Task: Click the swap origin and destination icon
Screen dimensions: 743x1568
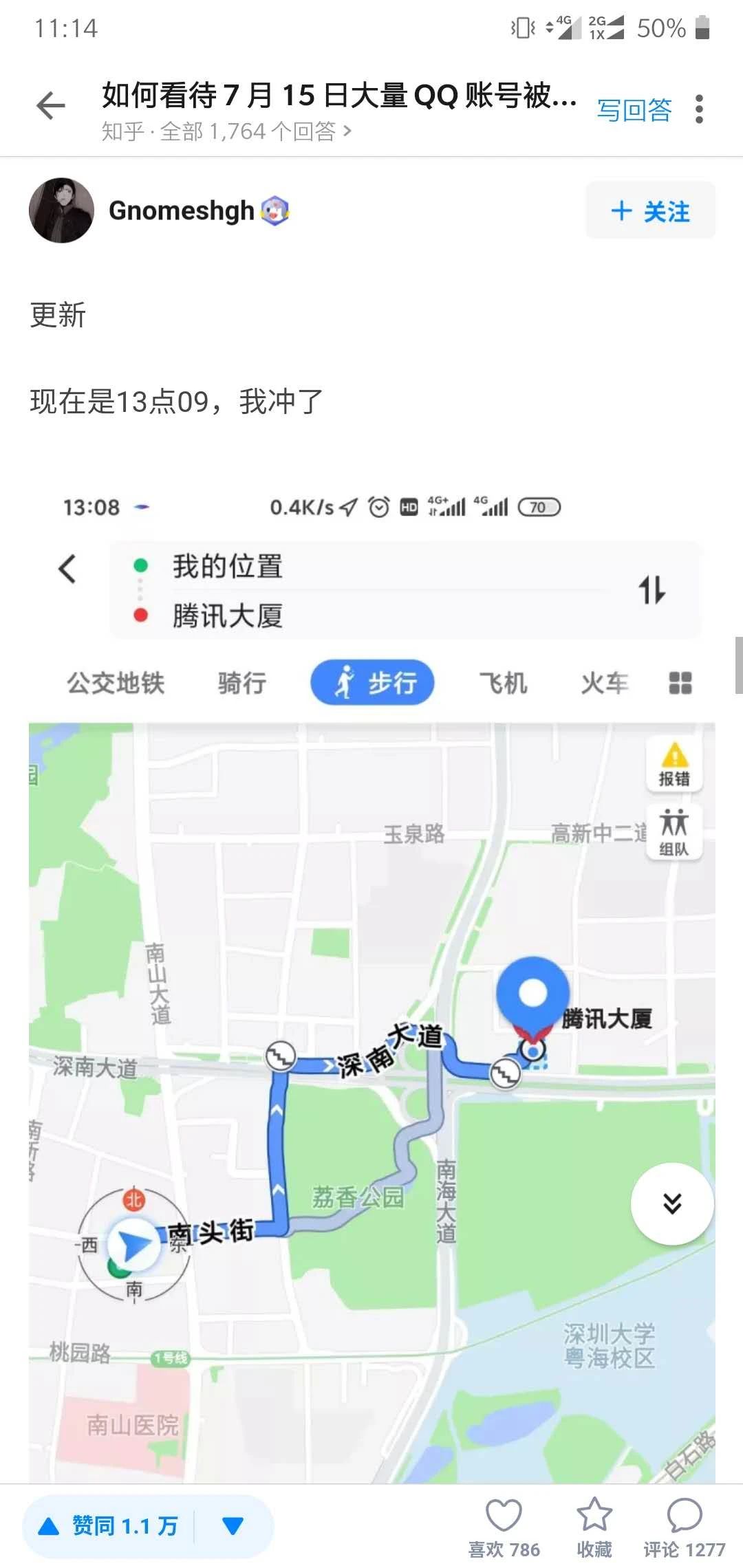Action: pos(652,590)
